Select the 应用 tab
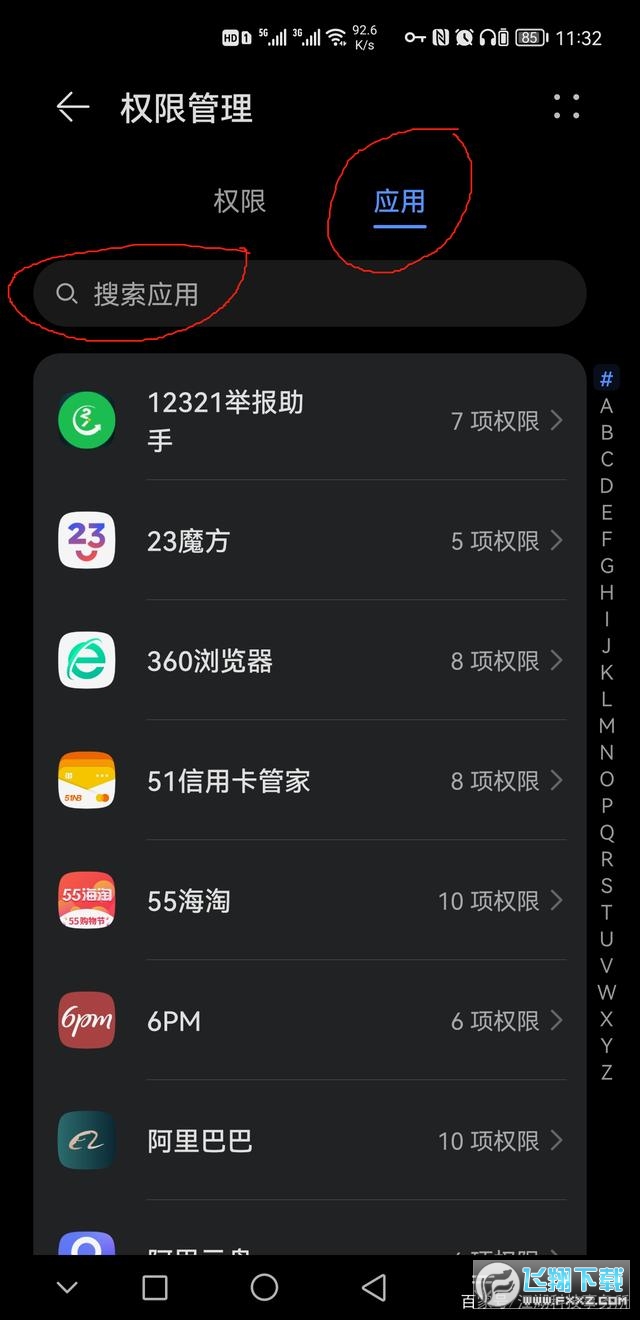 [399, 201]
